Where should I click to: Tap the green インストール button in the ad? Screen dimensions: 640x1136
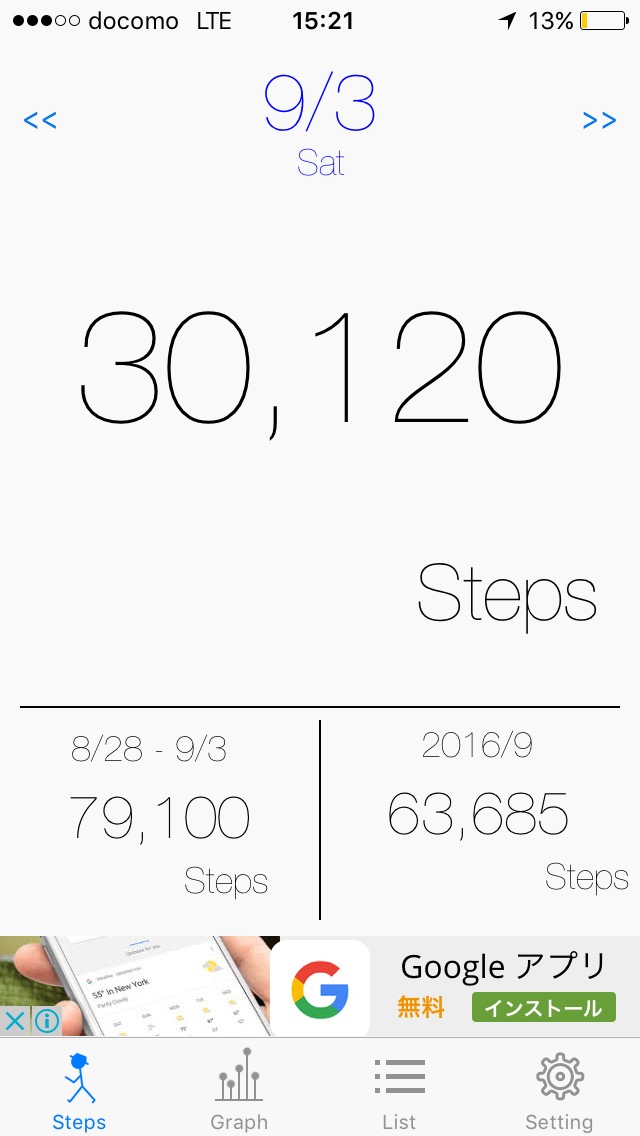544,1007
